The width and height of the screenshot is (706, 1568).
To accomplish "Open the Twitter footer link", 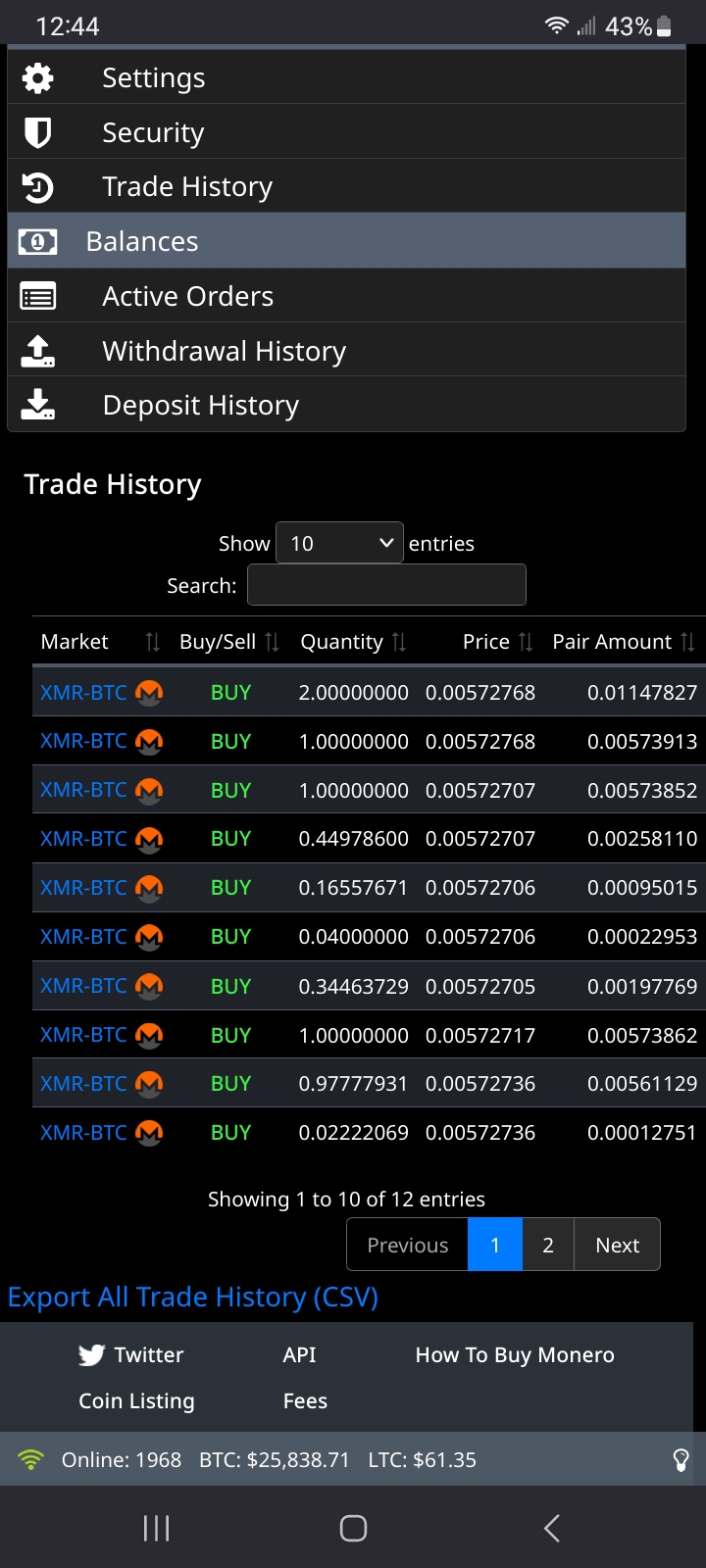I will (x=131, y=1354).
